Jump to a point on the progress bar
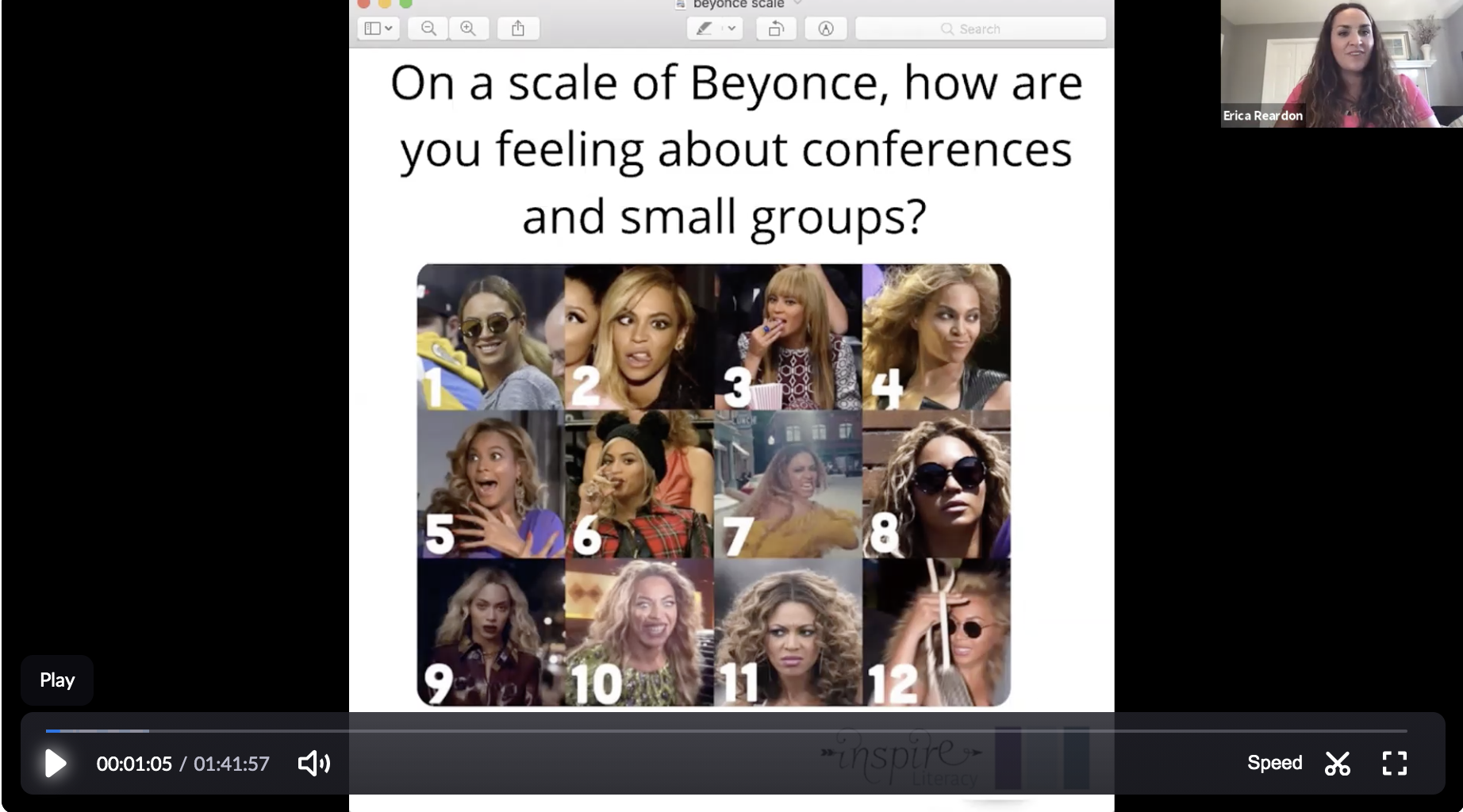Viewport: 1463px width, 812px height. pos(714,730)
